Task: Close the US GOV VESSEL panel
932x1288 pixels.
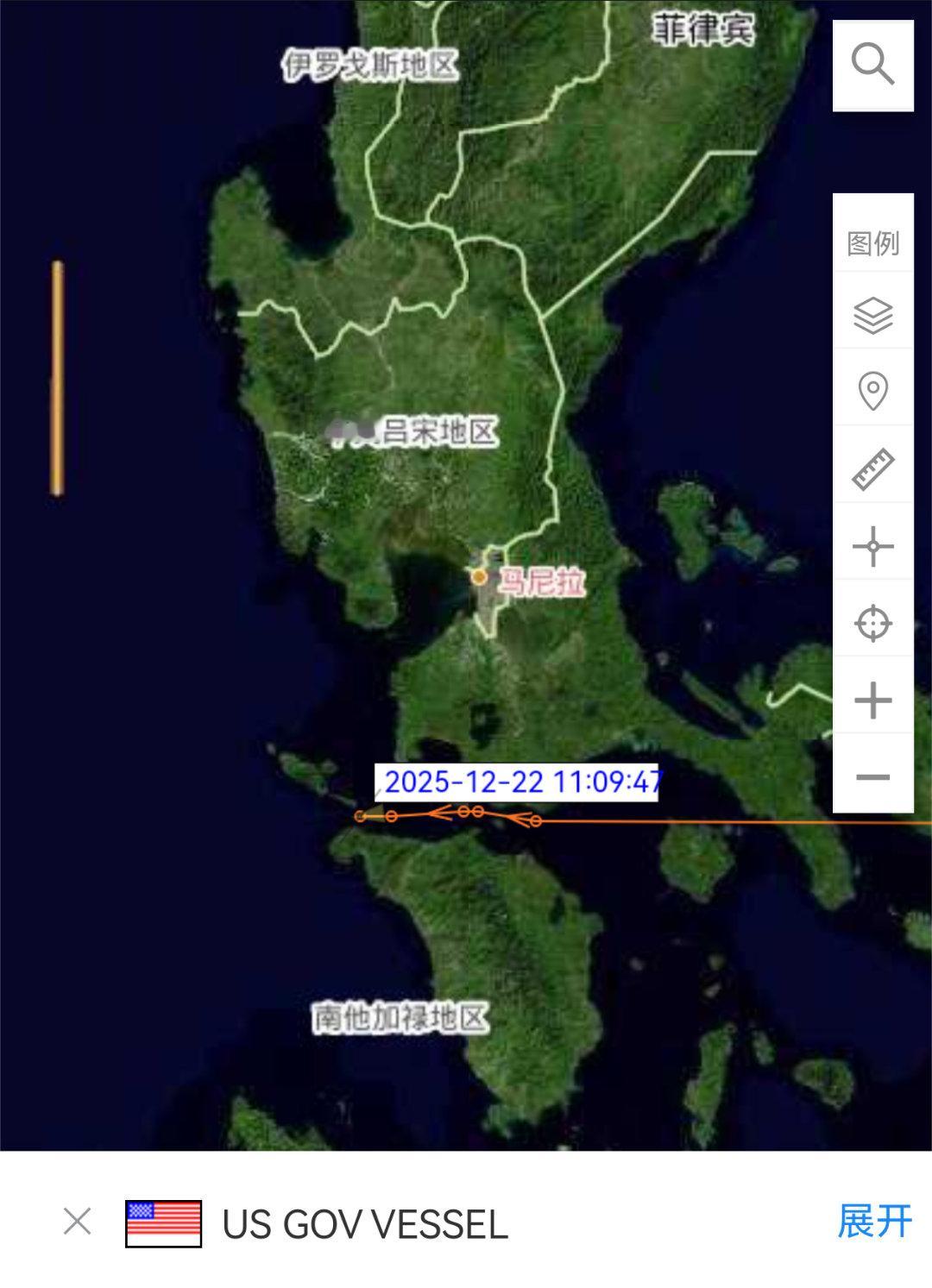Action: coord(78,1222)
